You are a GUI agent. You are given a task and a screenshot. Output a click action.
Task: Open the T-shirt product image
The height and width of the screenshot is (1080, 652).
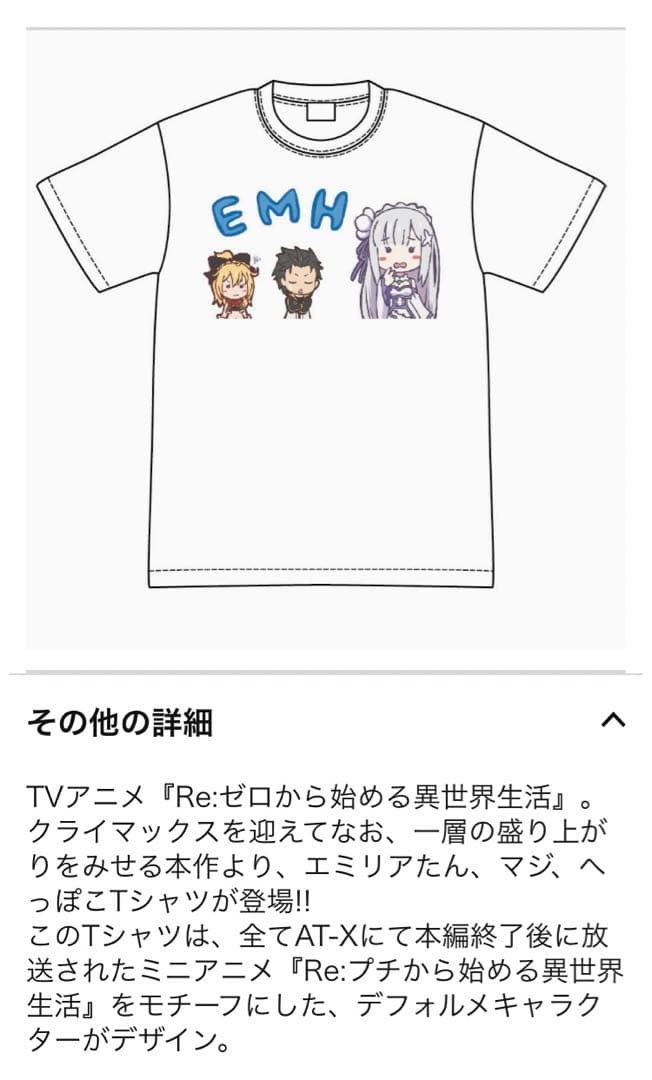pos(325,340)
